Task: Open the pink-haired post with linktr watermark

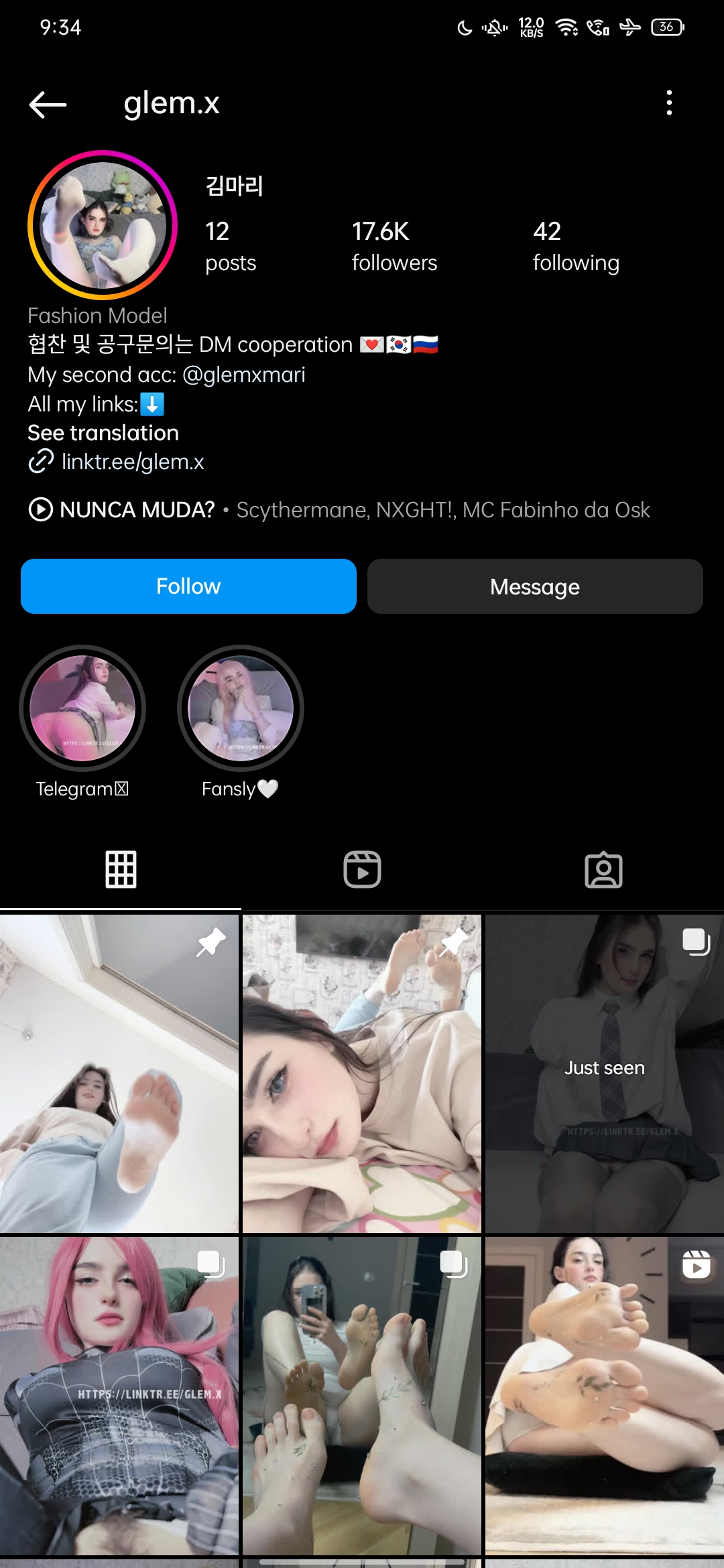Action: tap(119, 1395)
